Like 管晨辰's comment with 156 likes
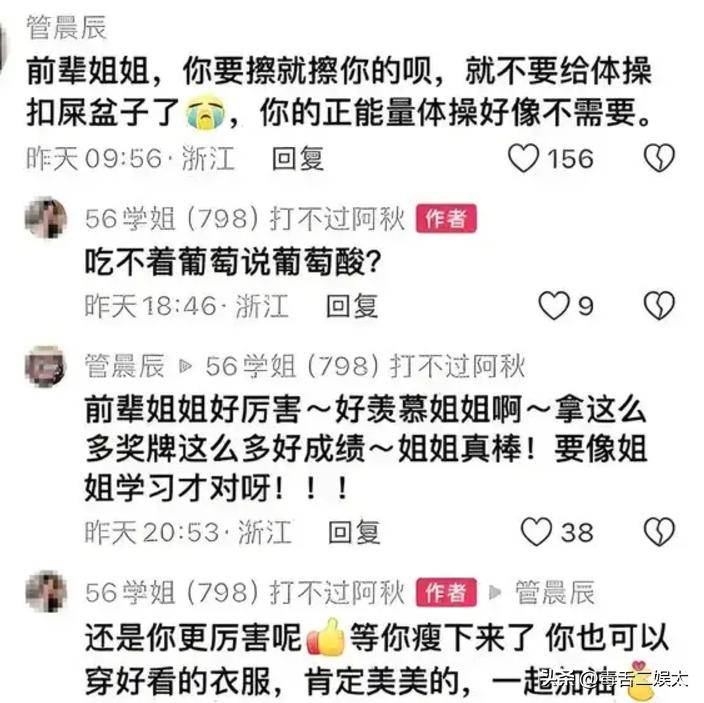Screen dimensions: 704x703 tap(524, 158)
